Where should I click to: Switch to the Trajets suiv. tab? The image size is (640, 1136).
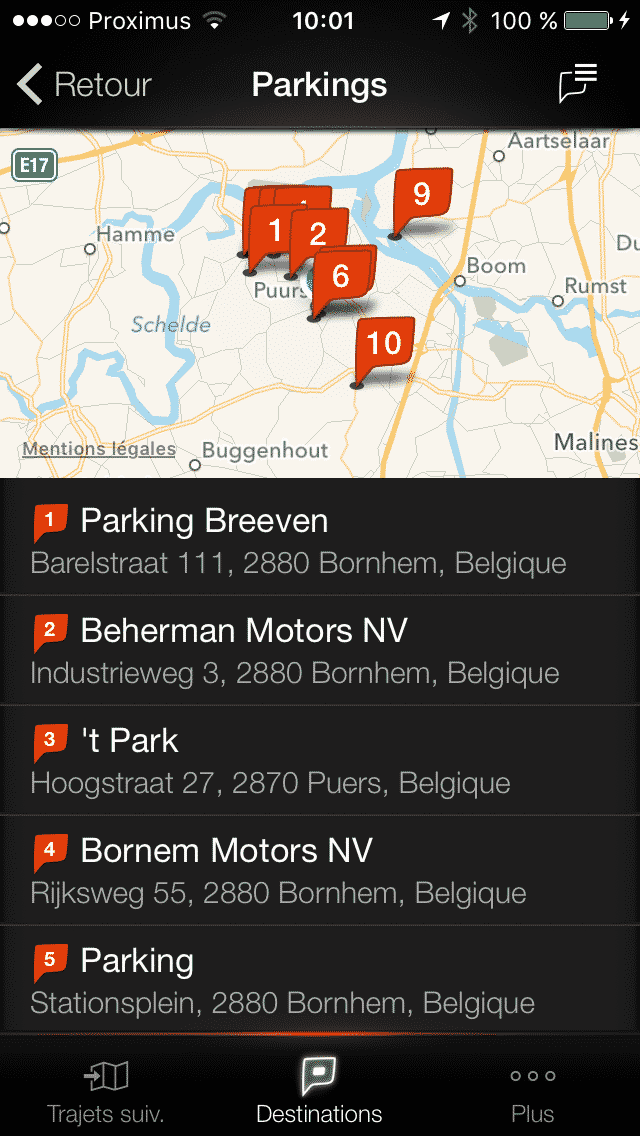click(106, 1091)
